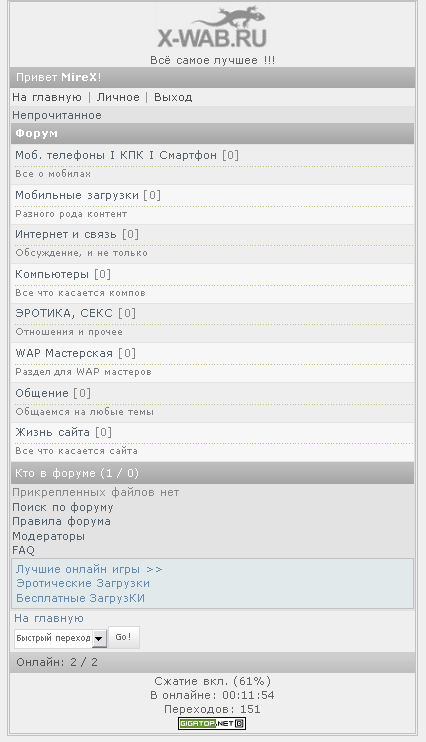Open the Онлайн: 2 / 2 users list
426x742 pixels.
click(x=57, y=662)
